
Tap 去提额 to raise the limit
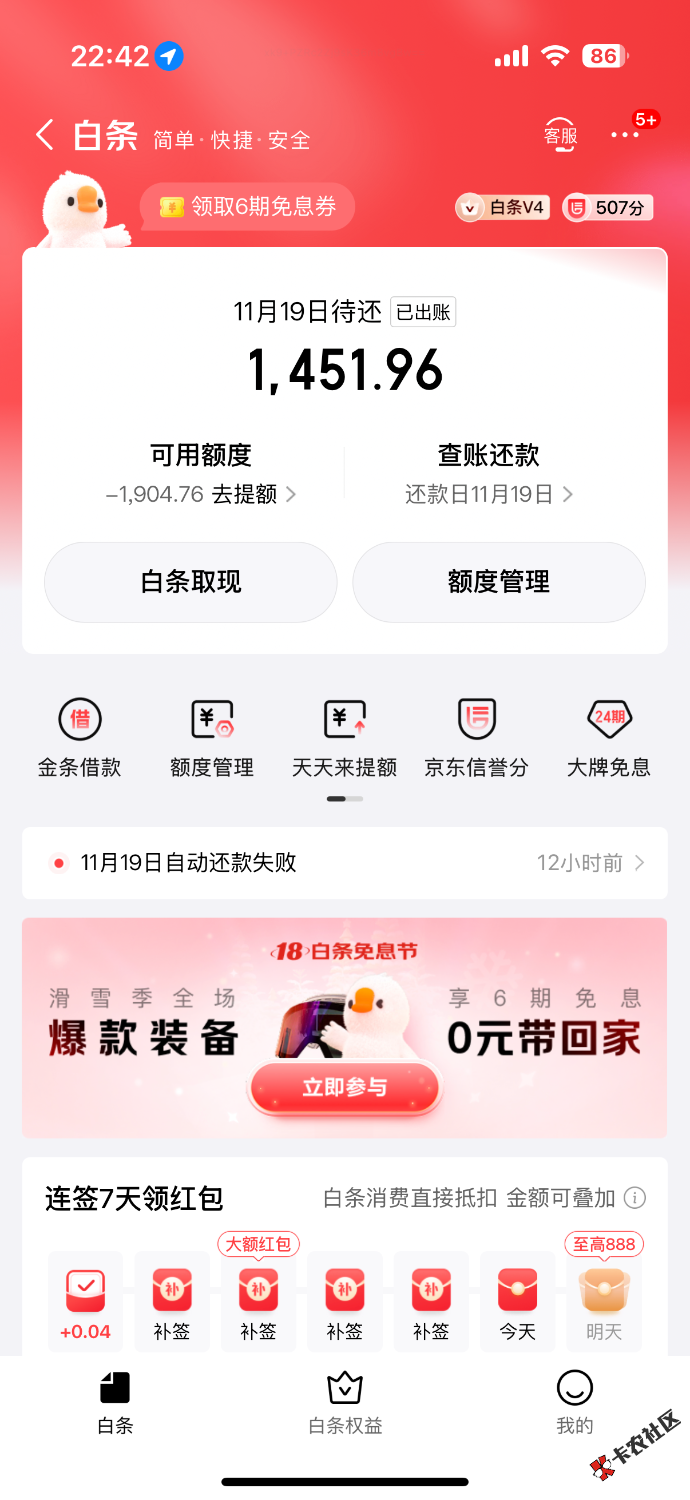pos(254,495)
